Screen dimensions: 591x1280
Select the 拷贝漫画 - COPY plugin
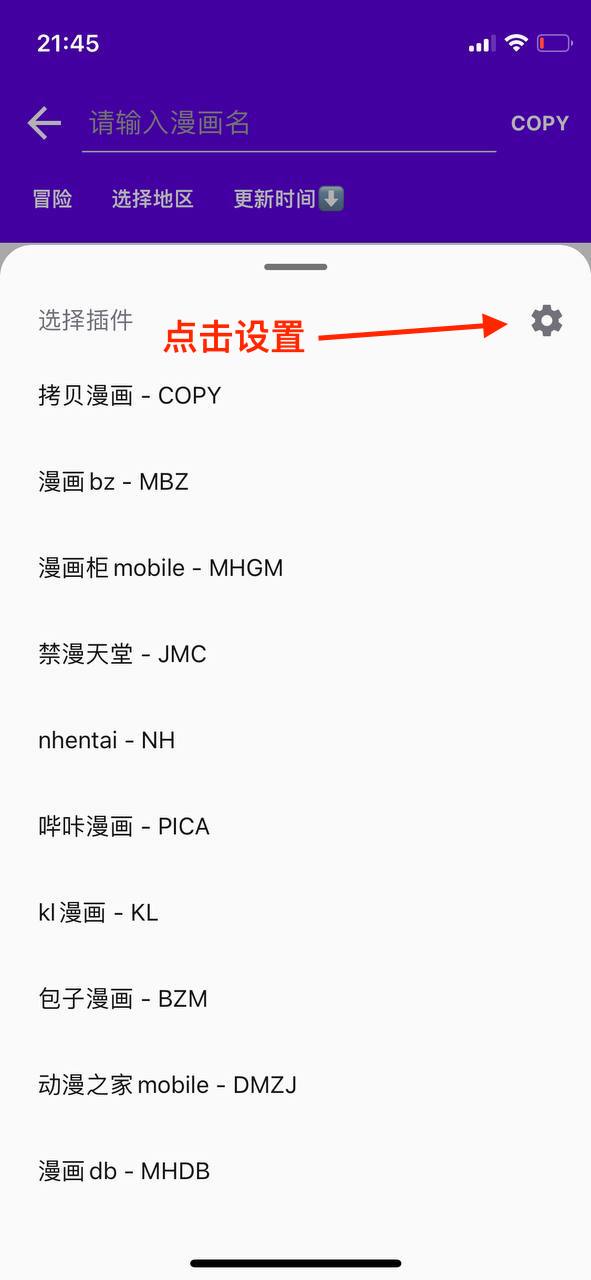coord(295,395)
